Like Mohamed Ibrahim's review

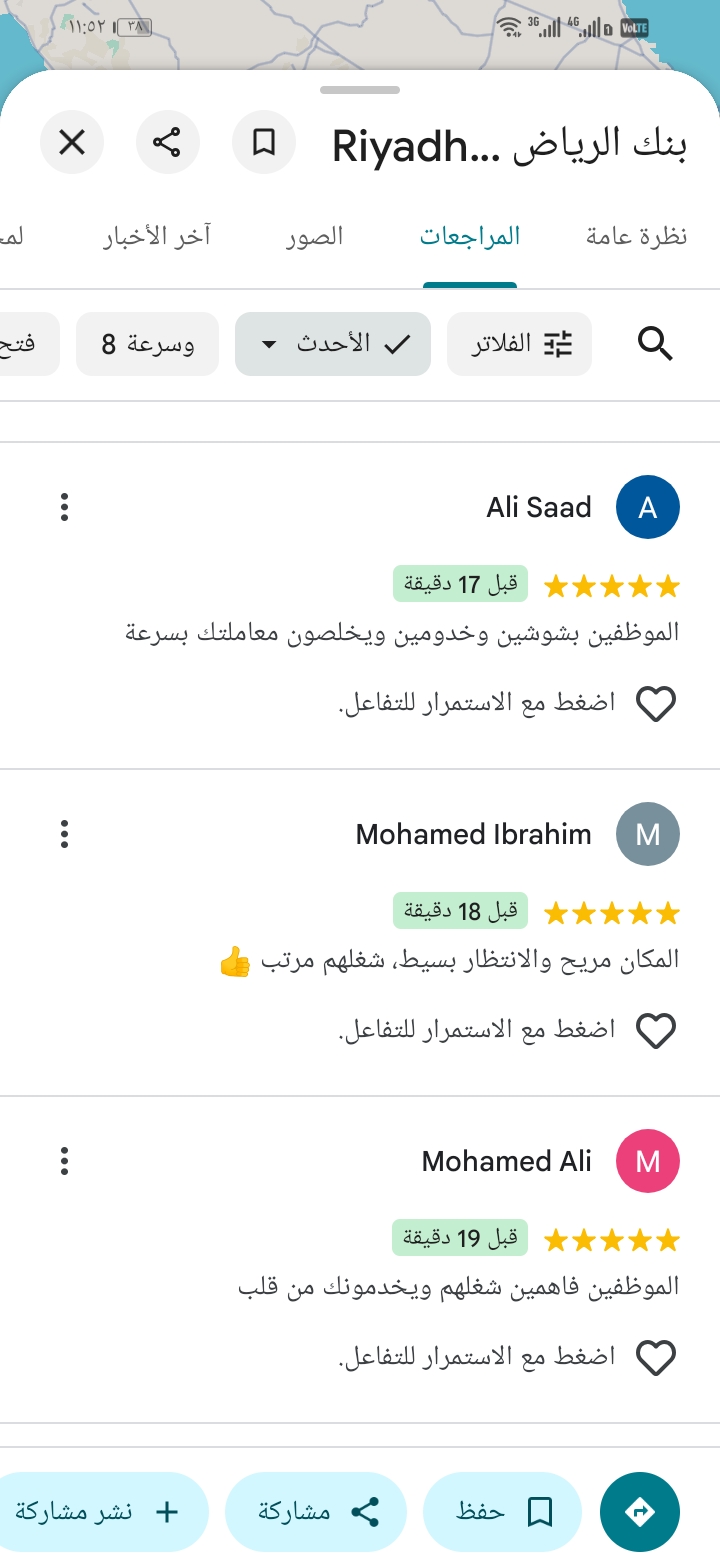[656, 1031]
